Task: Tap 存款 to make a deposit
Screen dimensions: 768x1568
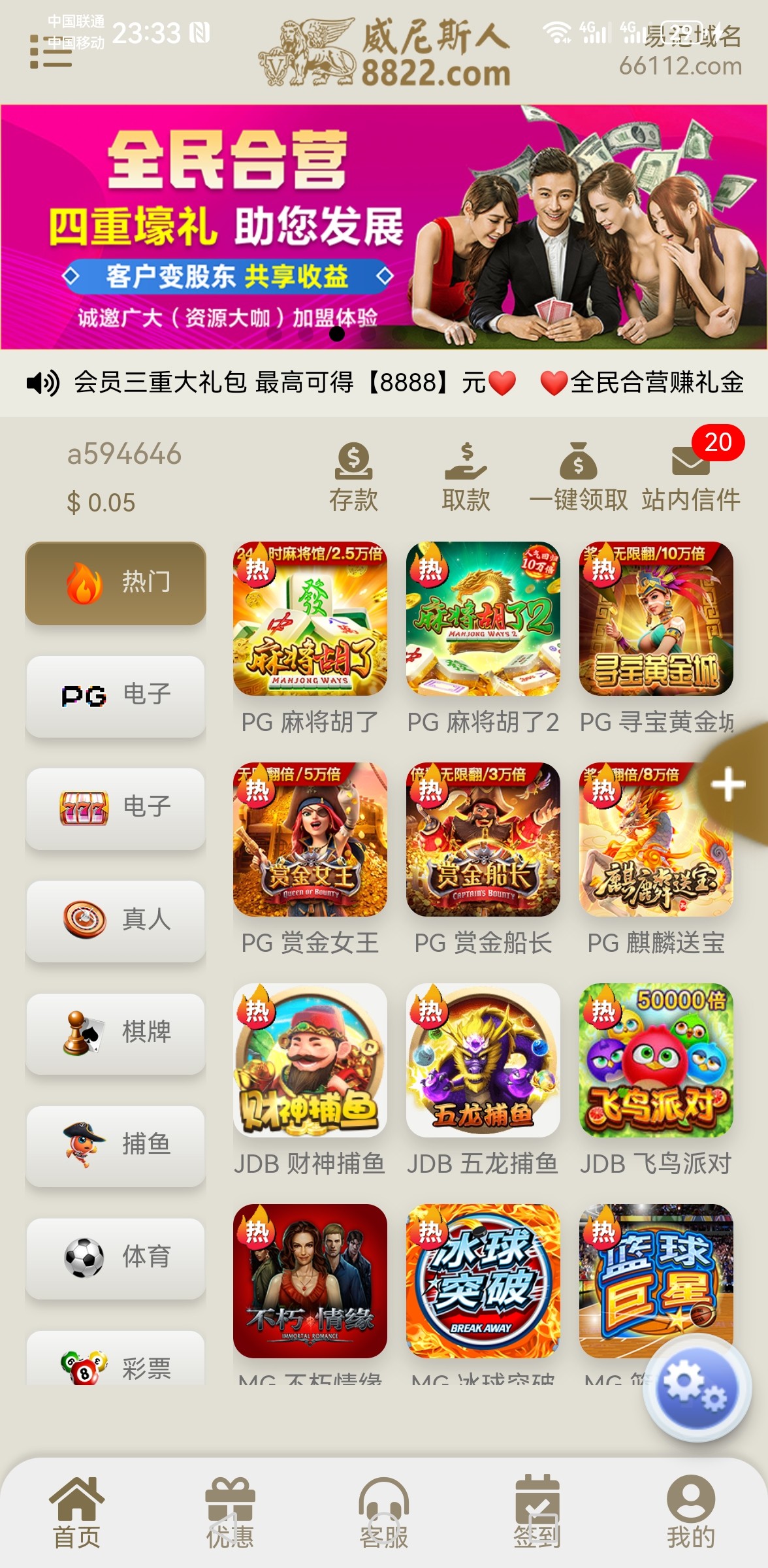Action: click(x=353, y=477)
